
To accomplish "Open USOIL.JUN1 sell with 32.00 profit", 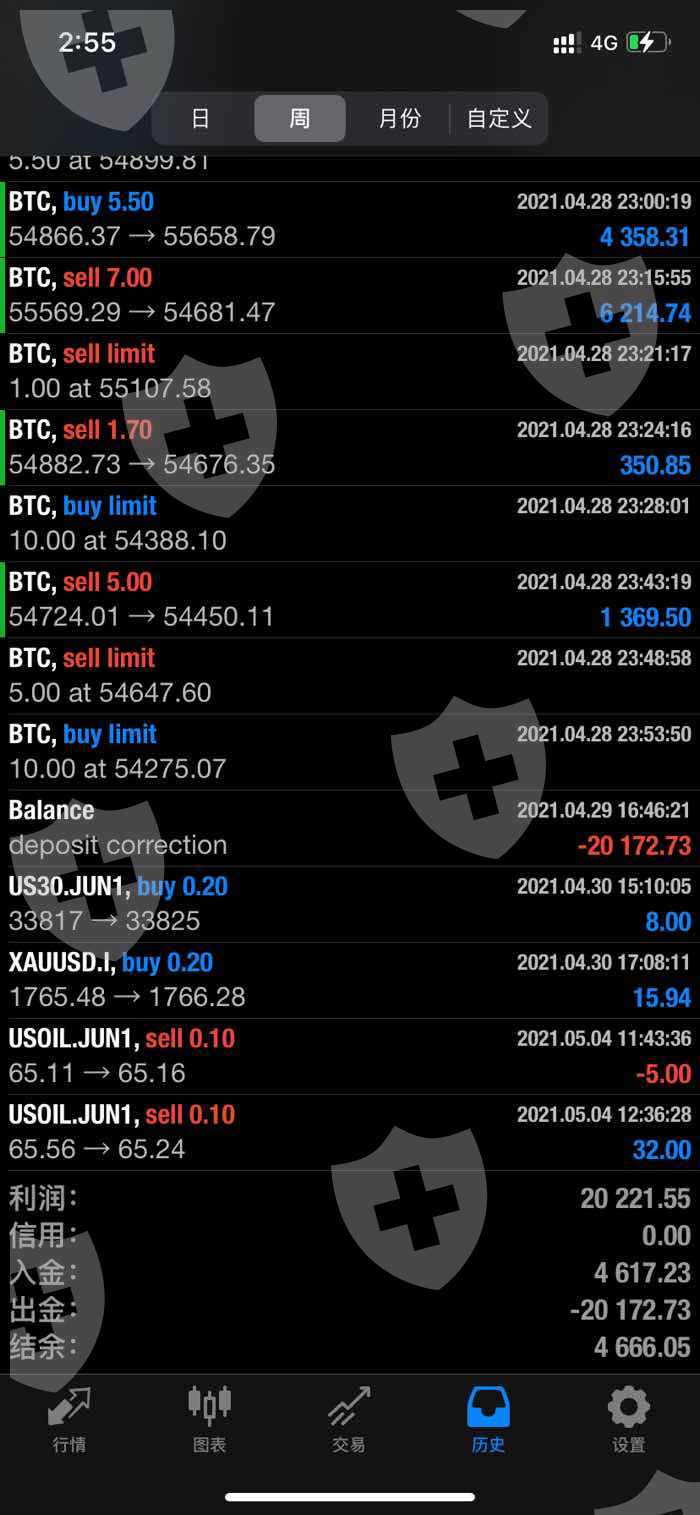I will click(x=350, y=1132).
